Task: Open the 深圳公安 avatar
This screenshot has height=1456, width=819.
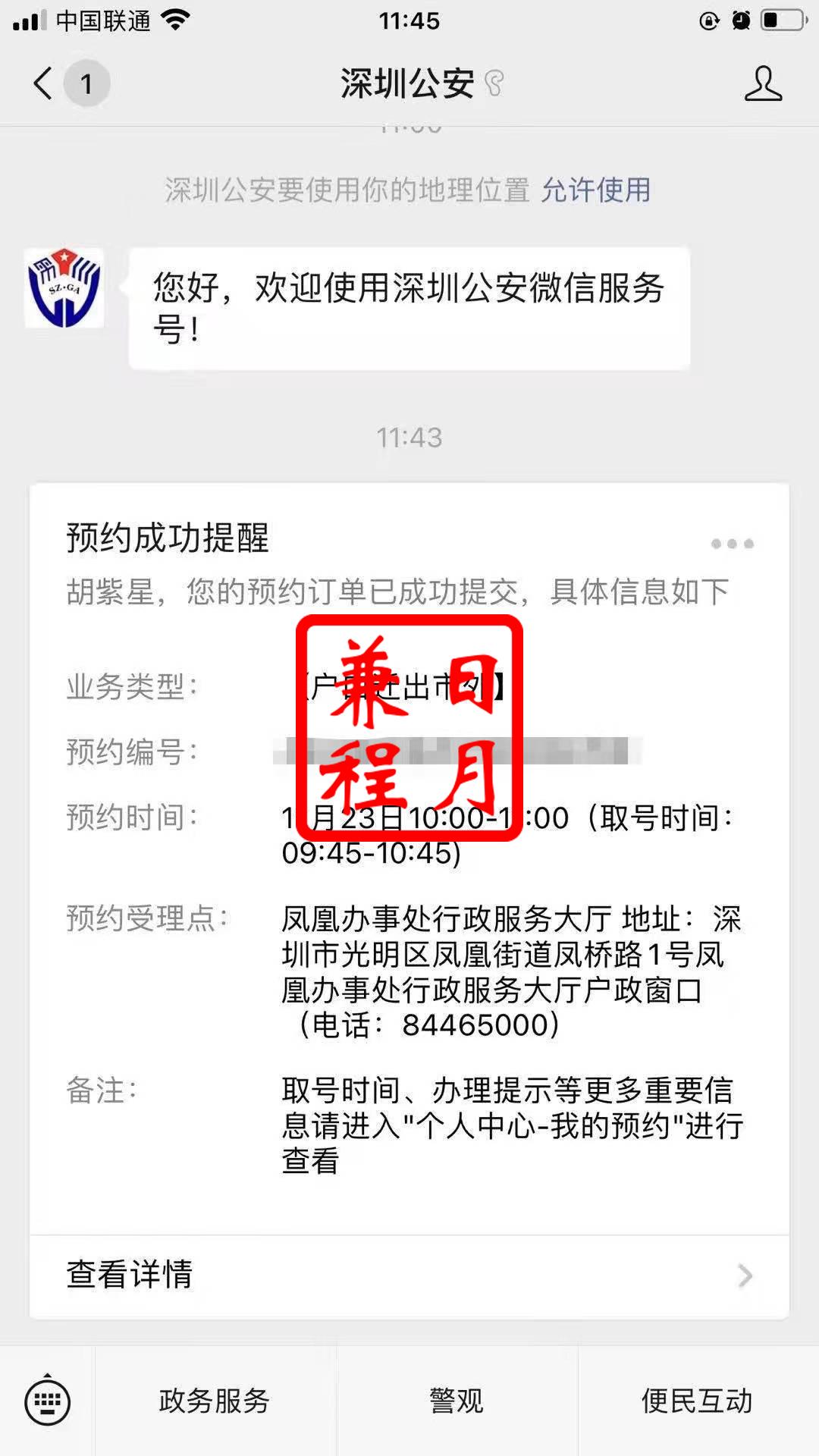Action: tap(64, 288)
